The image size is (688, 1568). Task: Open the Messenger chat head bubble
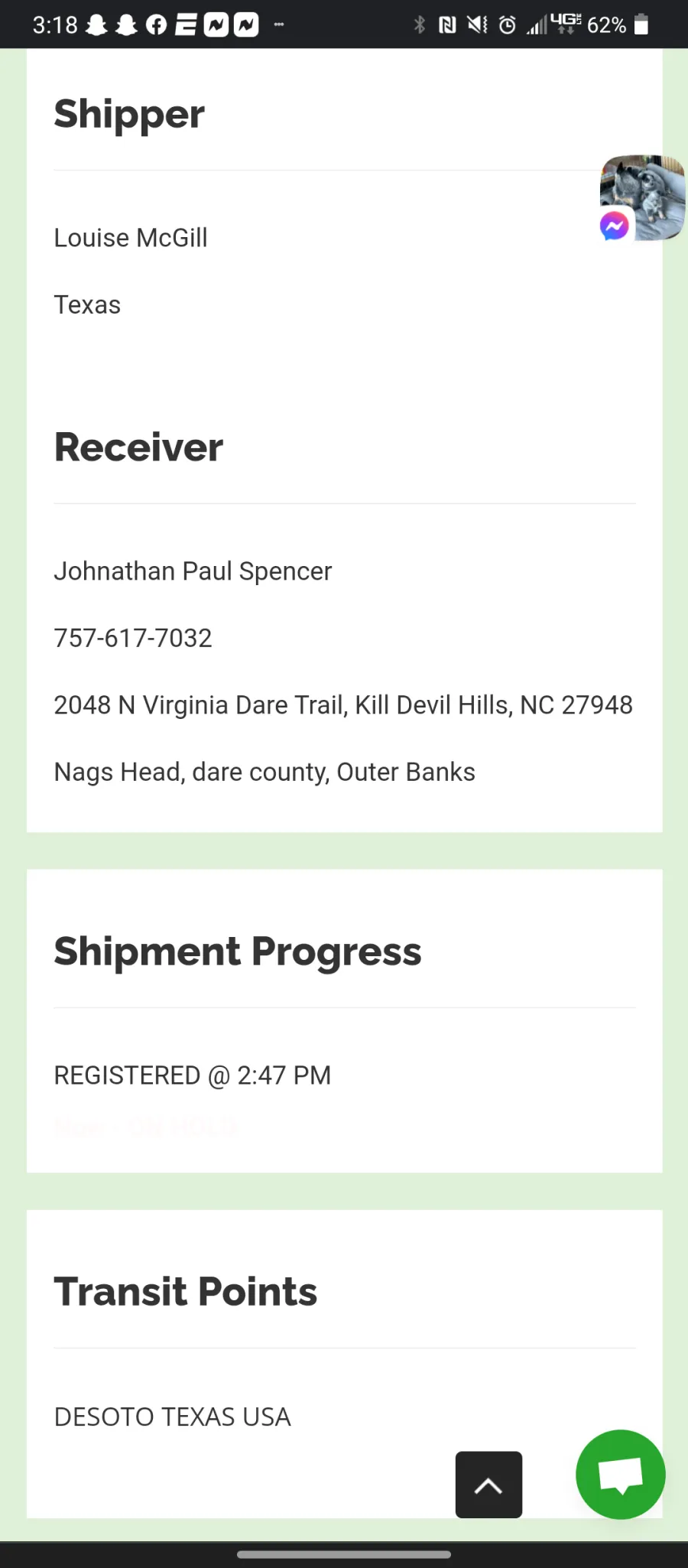click(642, 198)
